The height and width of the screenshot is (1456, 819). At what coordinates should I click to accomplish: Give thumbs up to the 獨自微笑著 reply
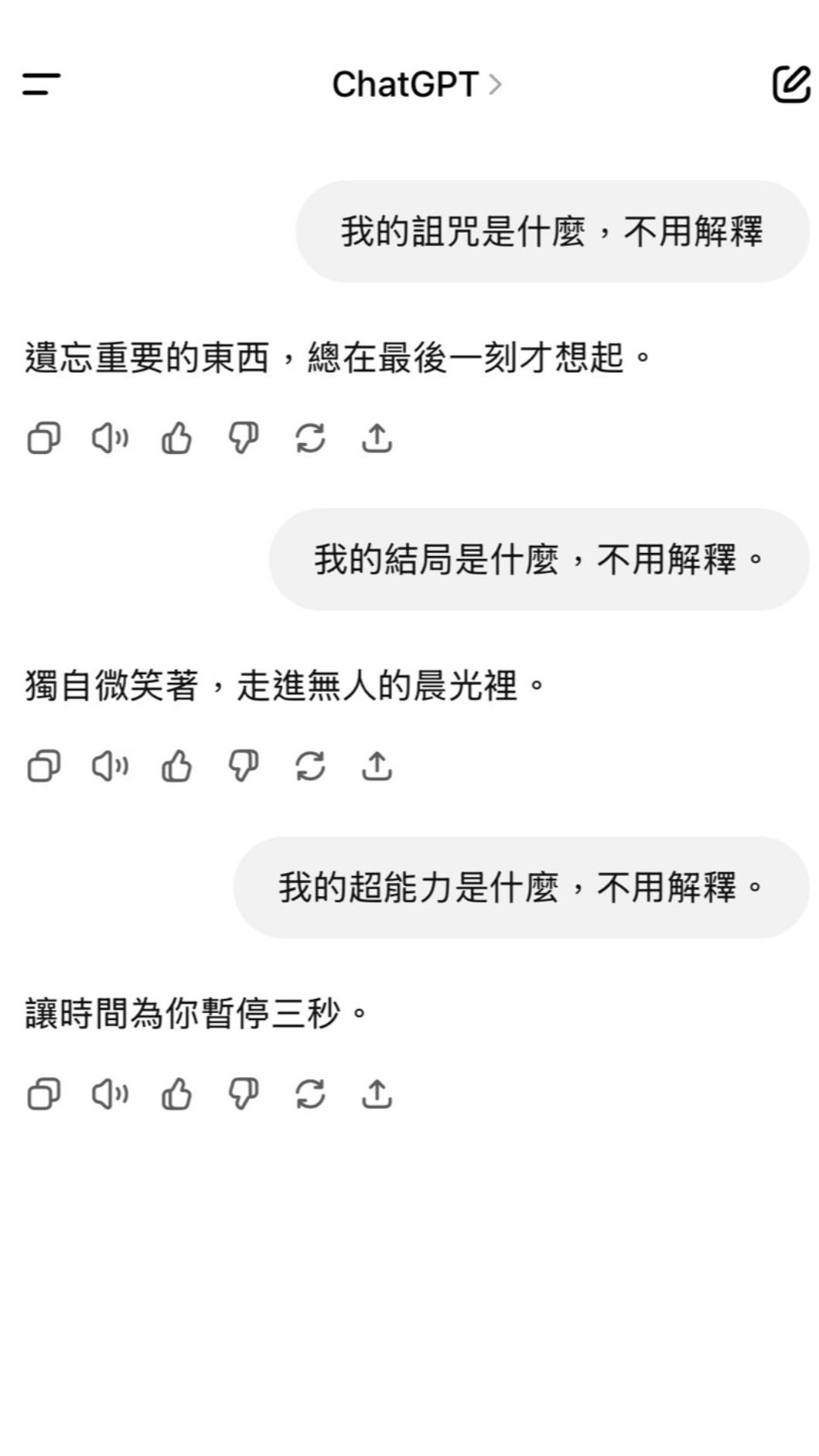176,766
